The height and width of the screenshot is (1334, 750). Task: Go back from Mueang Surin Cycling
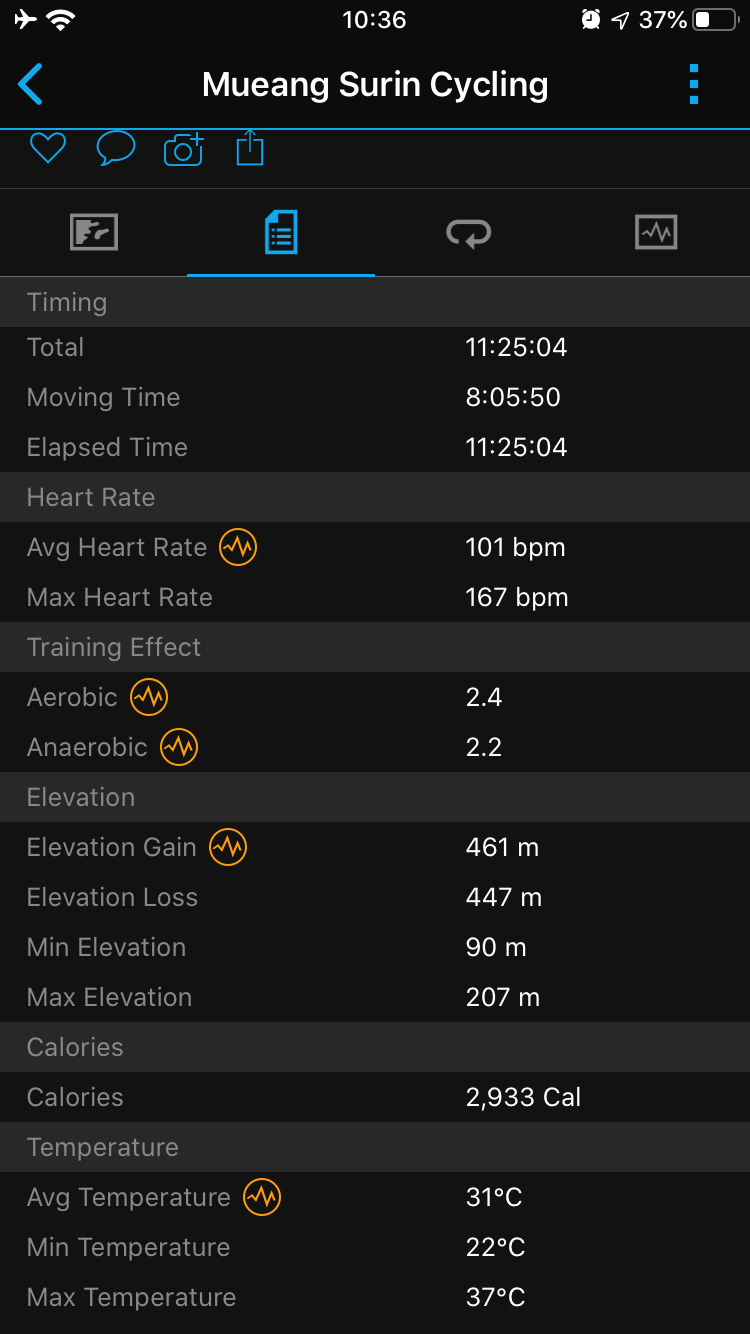(x=31, y=85)
